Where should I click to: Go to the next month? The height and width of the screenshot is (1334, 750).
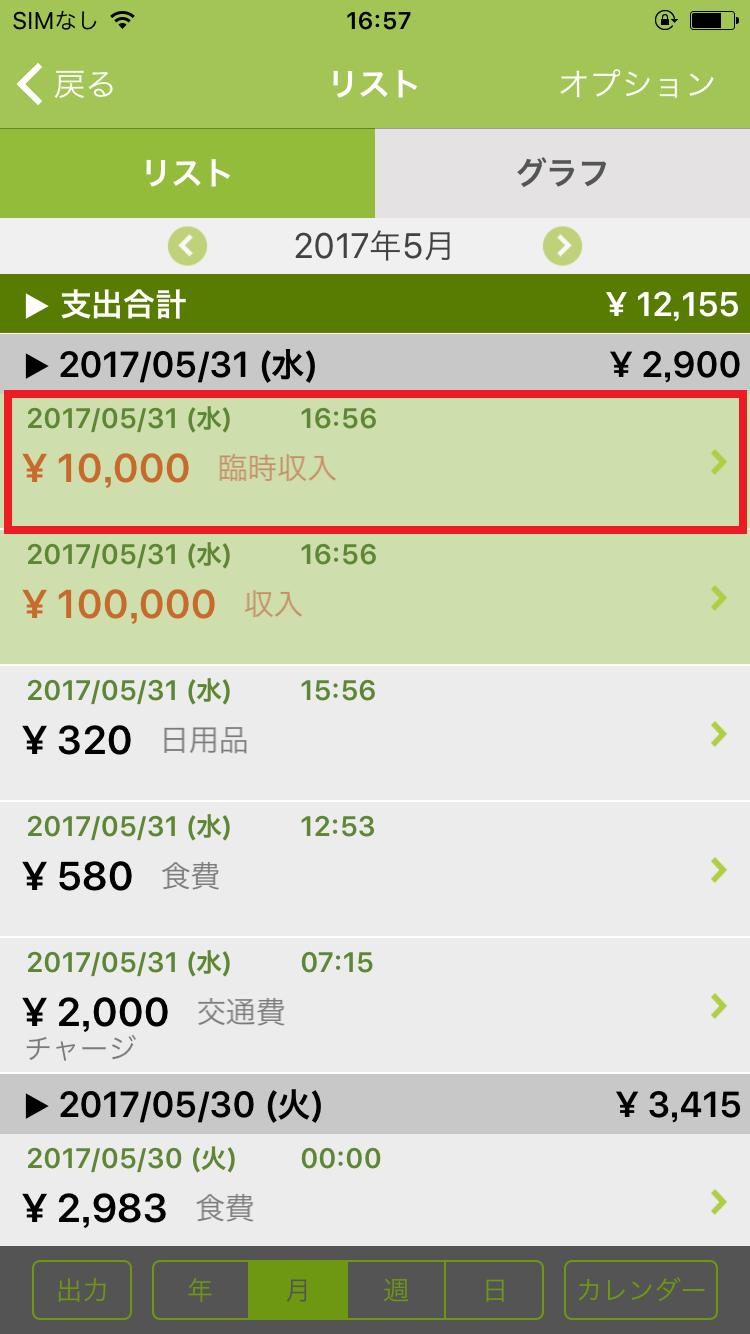click(562, 245)
